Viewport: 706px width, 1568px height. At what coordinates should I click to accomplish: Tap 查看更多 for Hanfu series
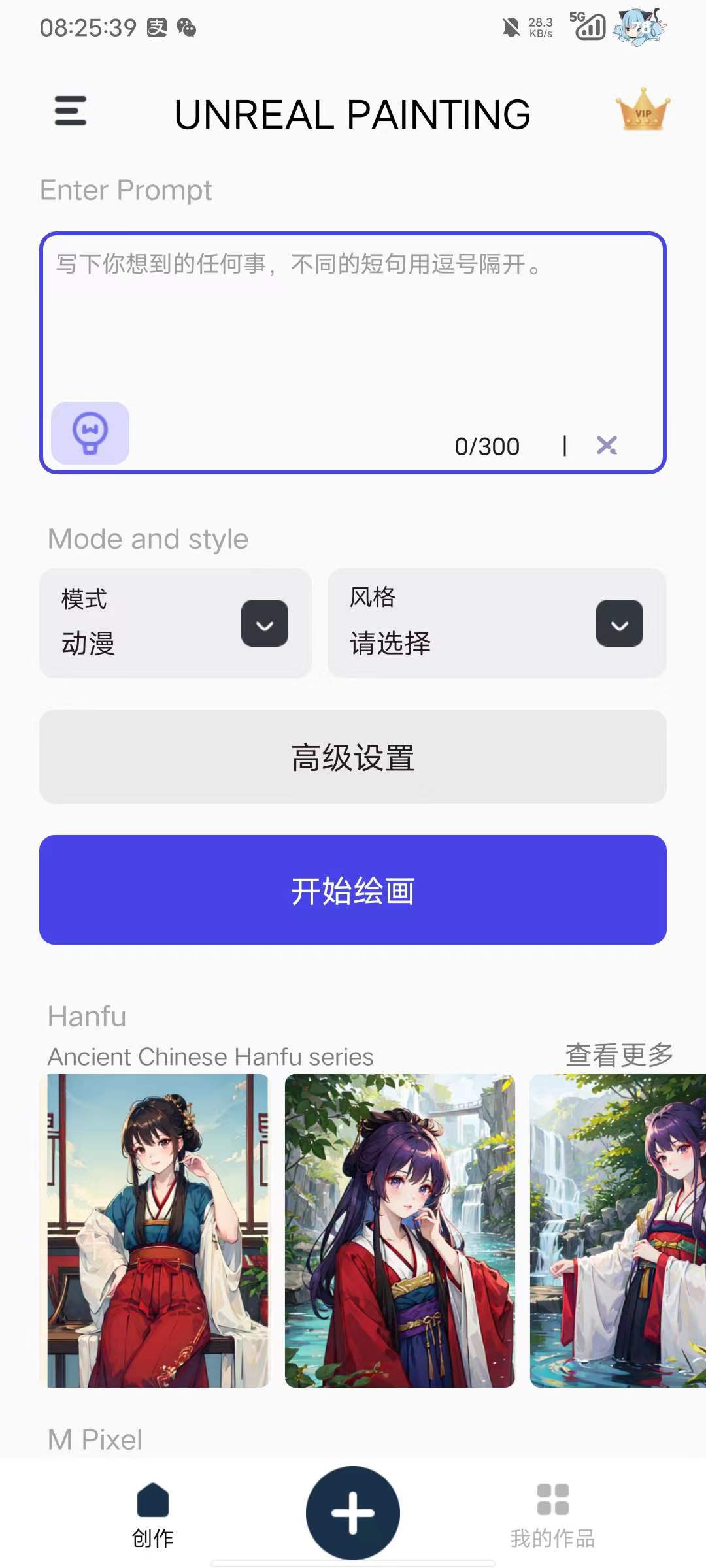(618, 1054)
